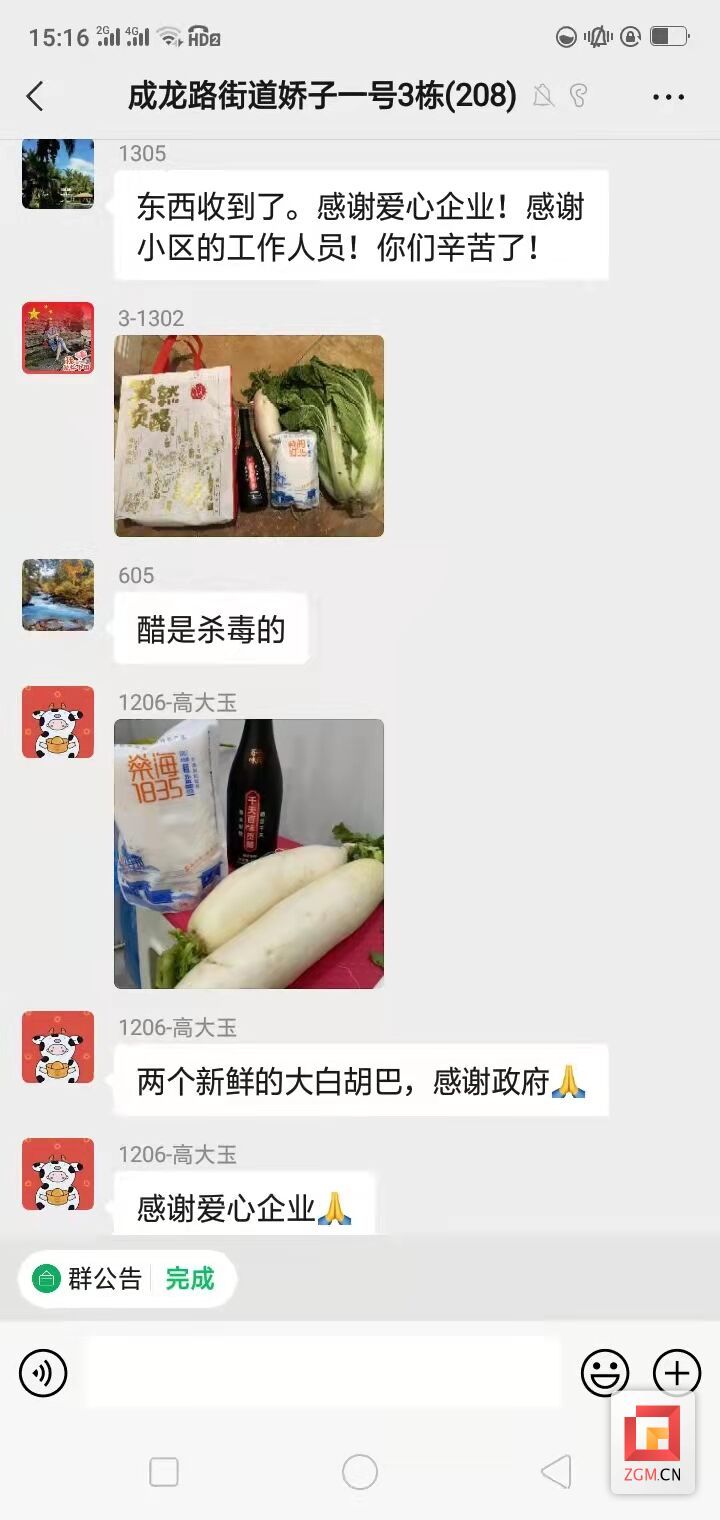Screen dimensions: 720x1520
Task: Open the emoji sticker panel
Action: point(606,1372)
